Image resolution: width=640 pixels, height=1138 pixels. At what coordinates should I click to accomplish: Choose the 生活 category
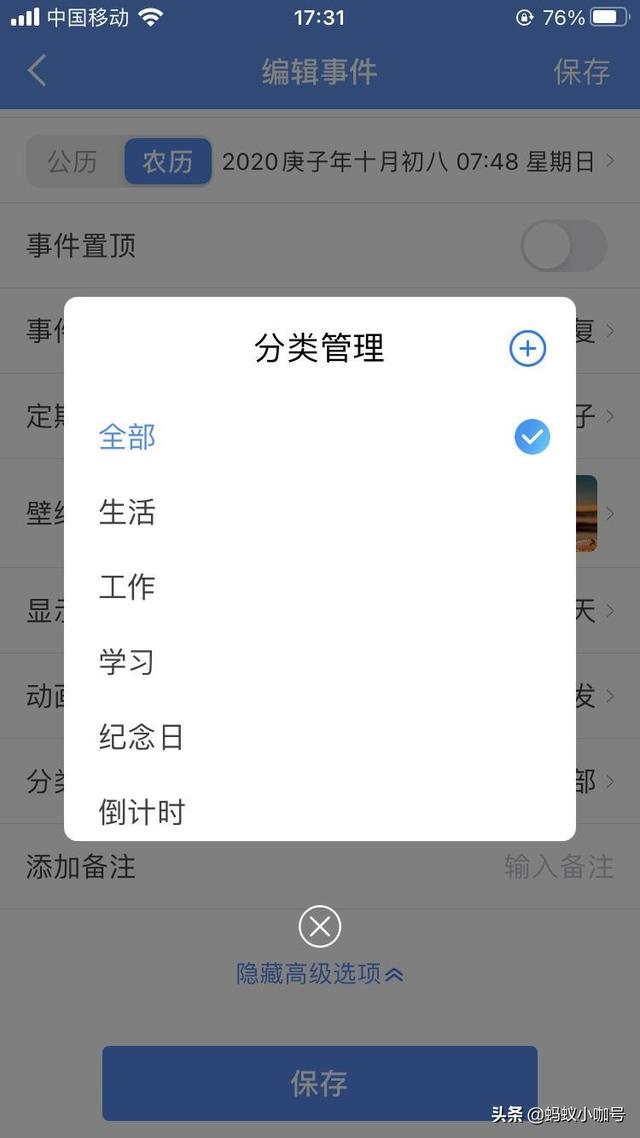point(320,512)
